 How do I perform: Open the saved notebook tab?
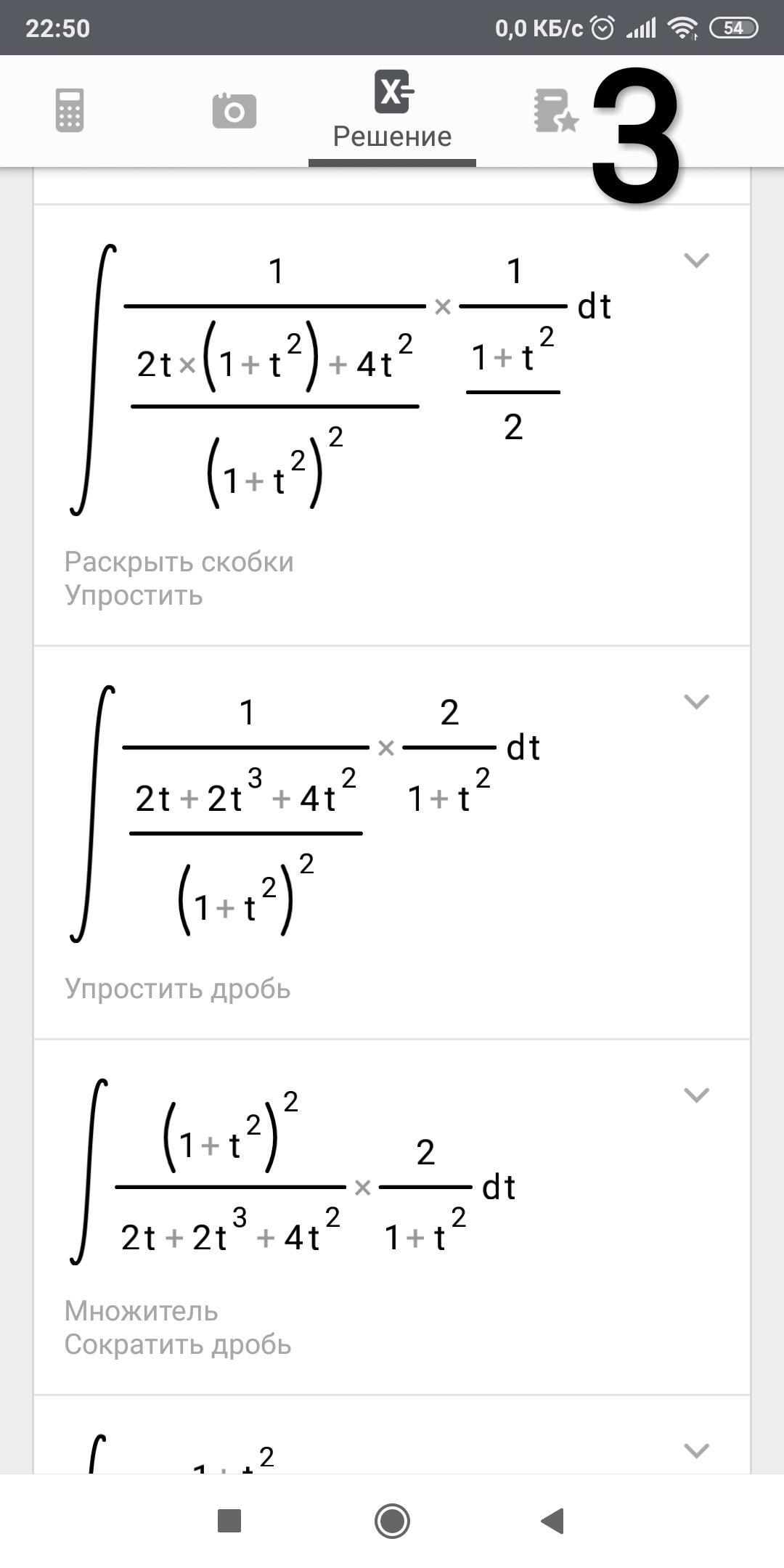pos(555,111)
